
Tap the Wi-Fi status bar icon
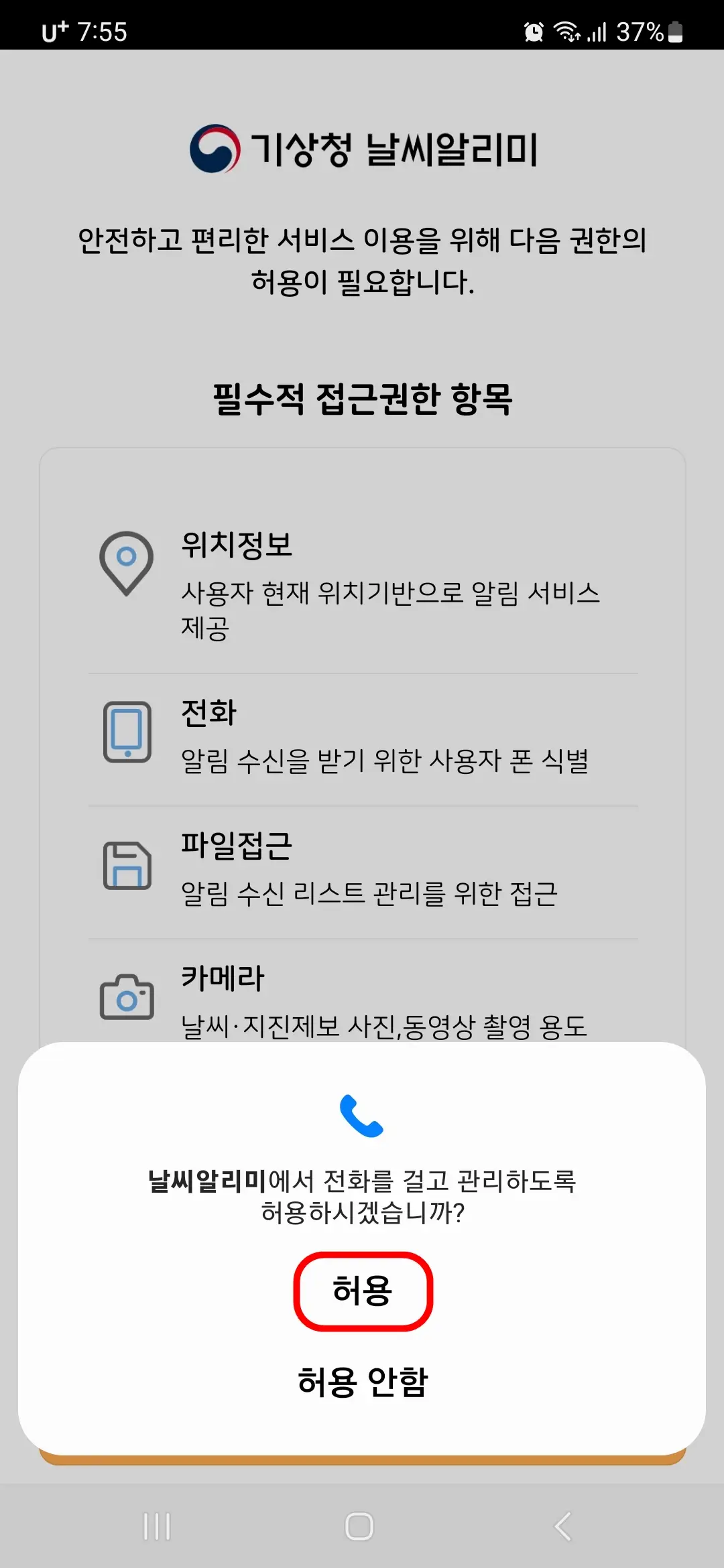pos(566,32)
